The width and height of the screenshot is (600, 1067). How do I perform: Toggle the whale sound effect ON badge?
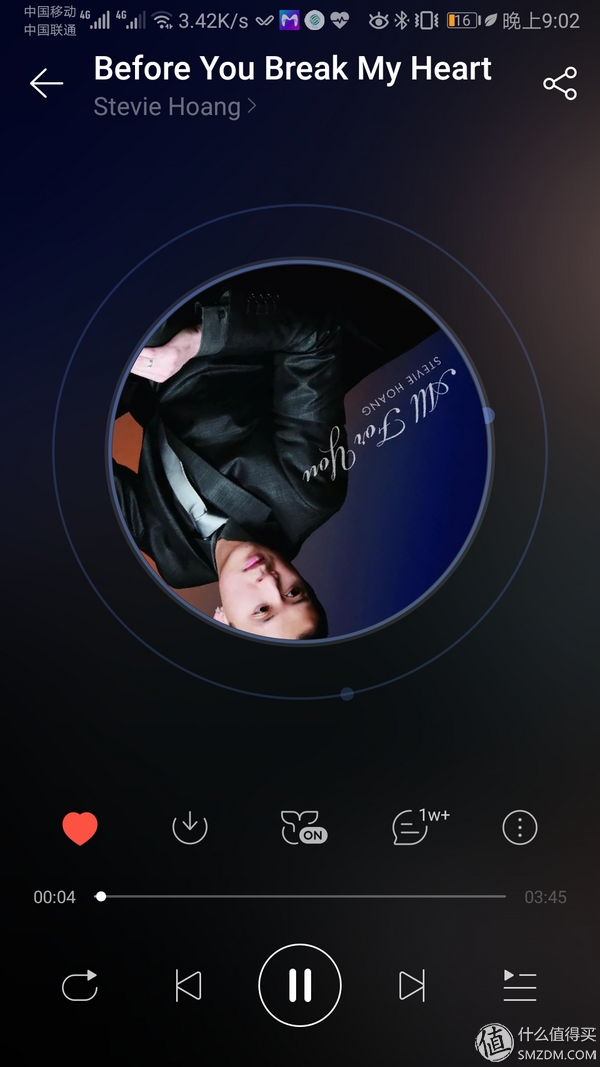[x=303, y=828]
